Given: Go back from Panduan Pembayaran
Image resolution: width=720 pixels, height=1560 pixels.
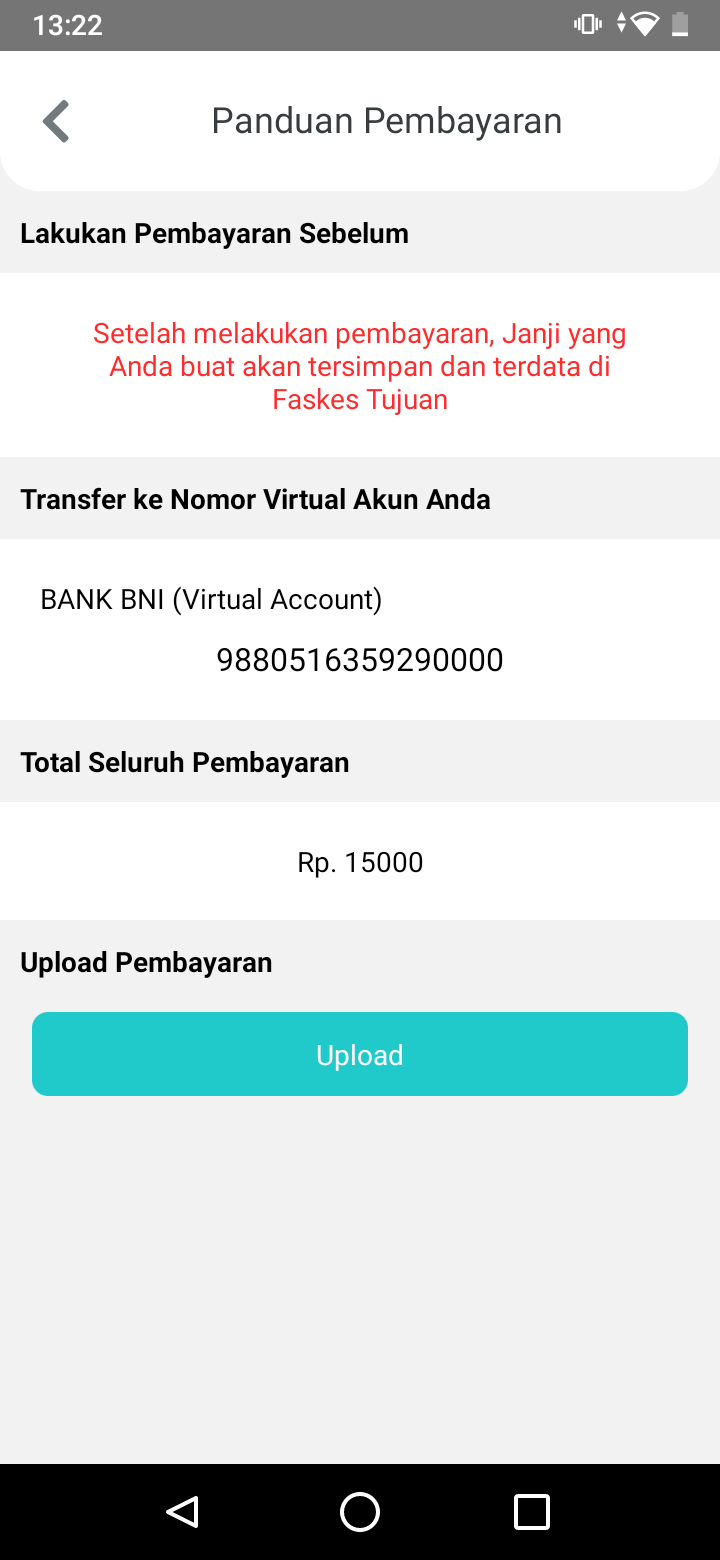Looking at the screenshot, I should [56, 121].
